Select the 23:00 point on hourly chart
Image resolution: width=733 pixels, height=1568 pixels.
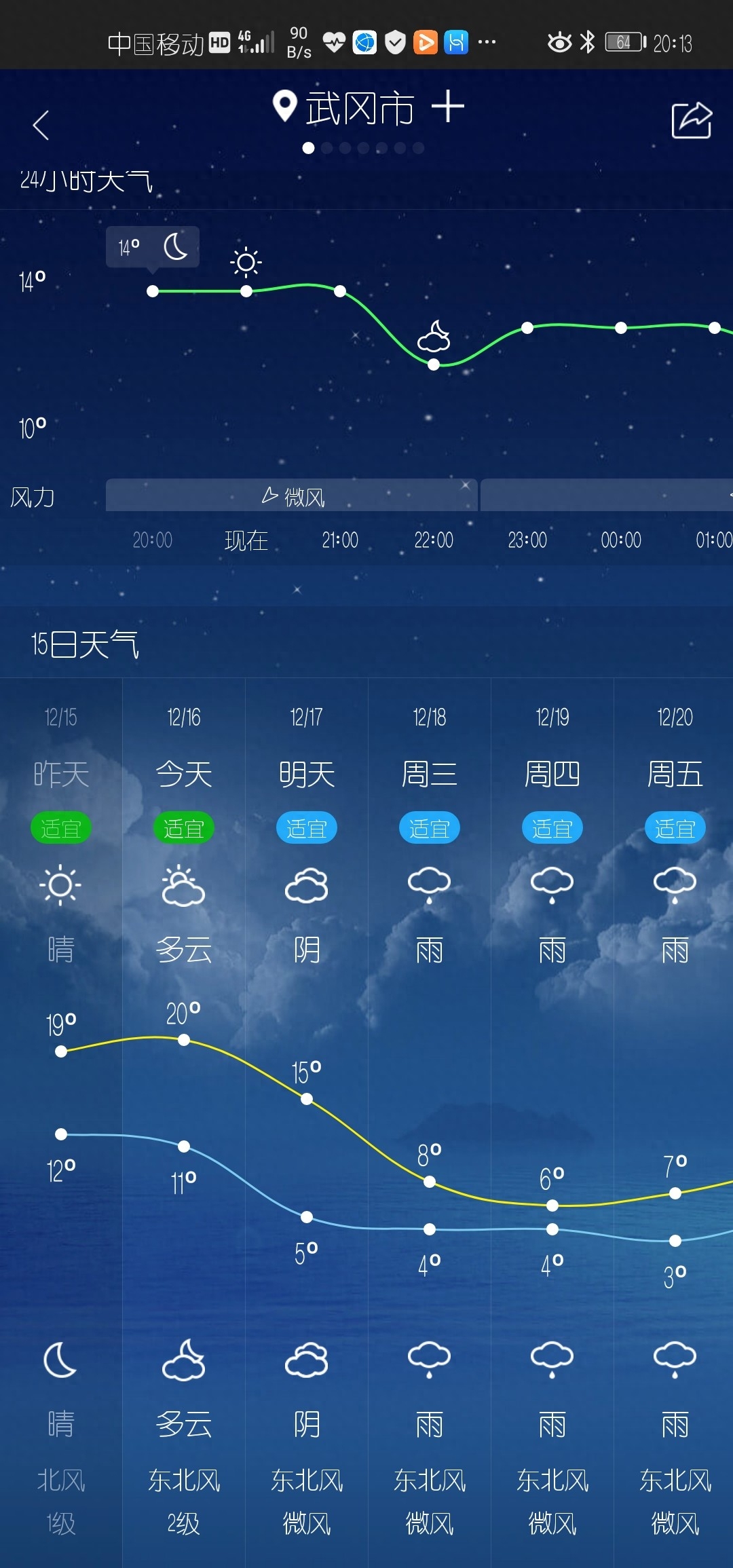527,328
